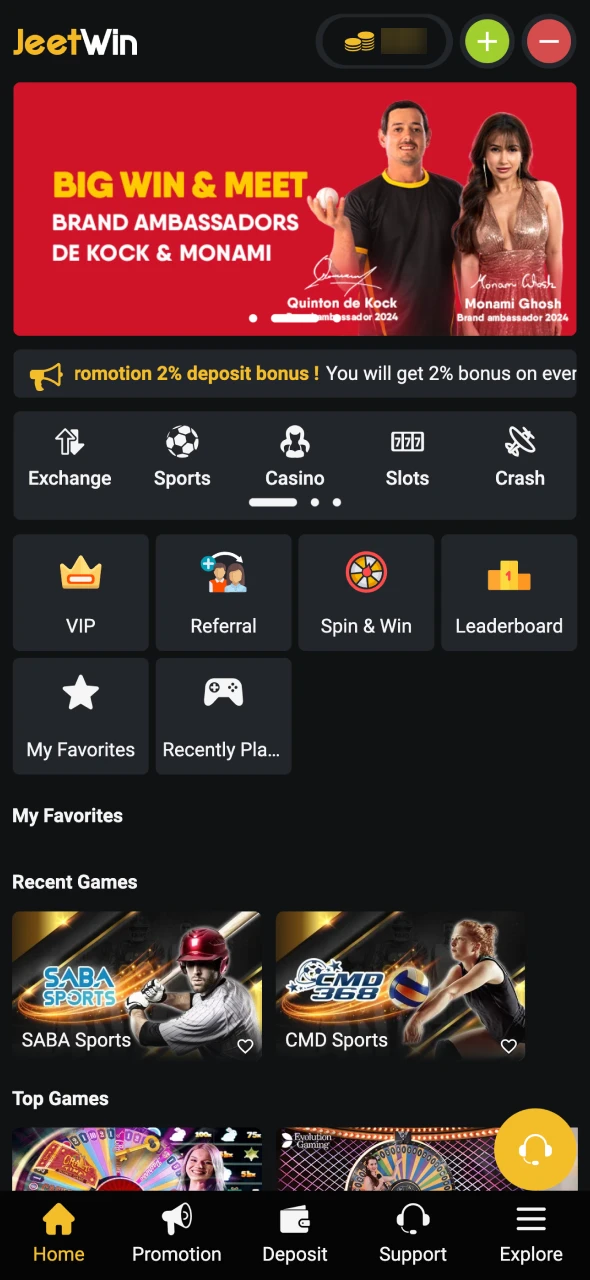Open the SABA Sports game card

click(x=137, y=985)
